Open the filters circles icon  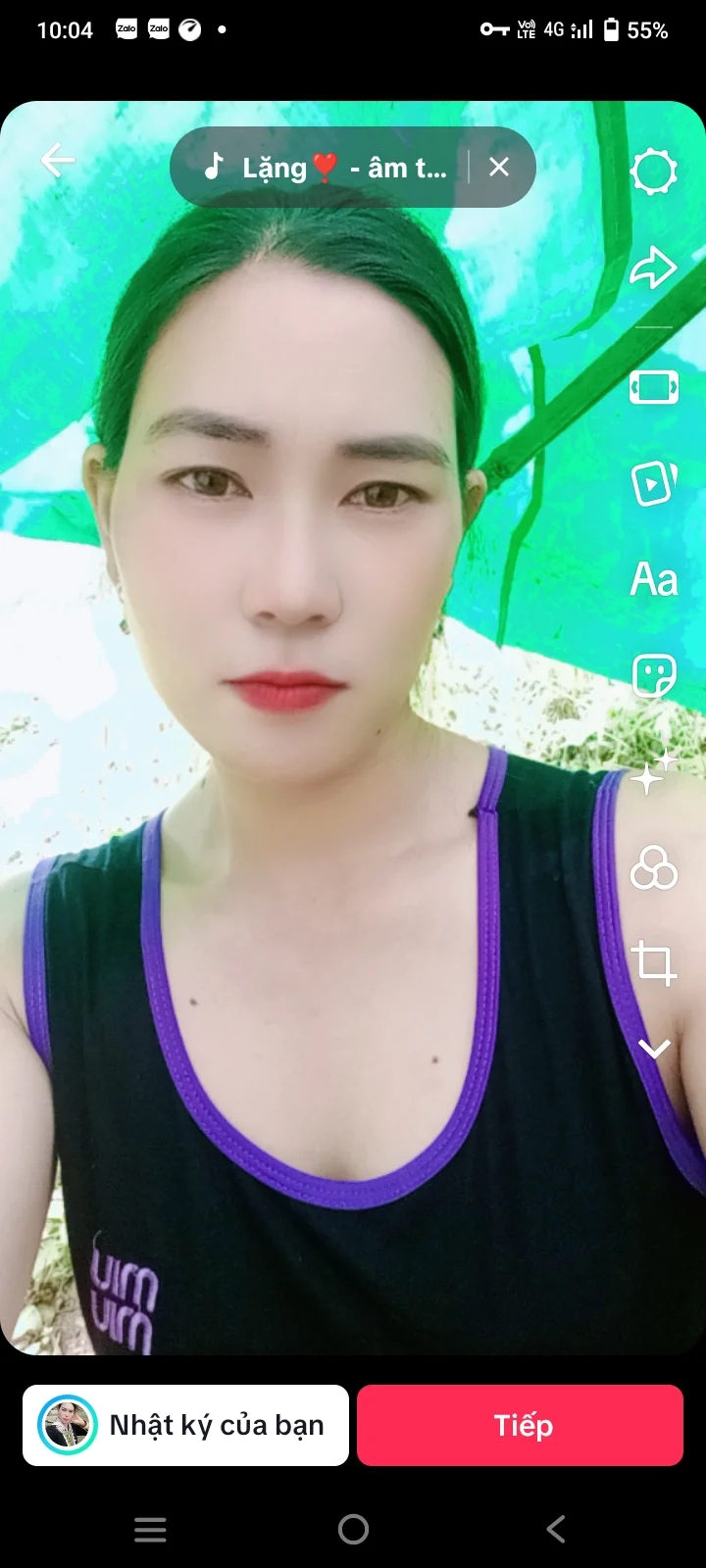click(x=653, y=867)
